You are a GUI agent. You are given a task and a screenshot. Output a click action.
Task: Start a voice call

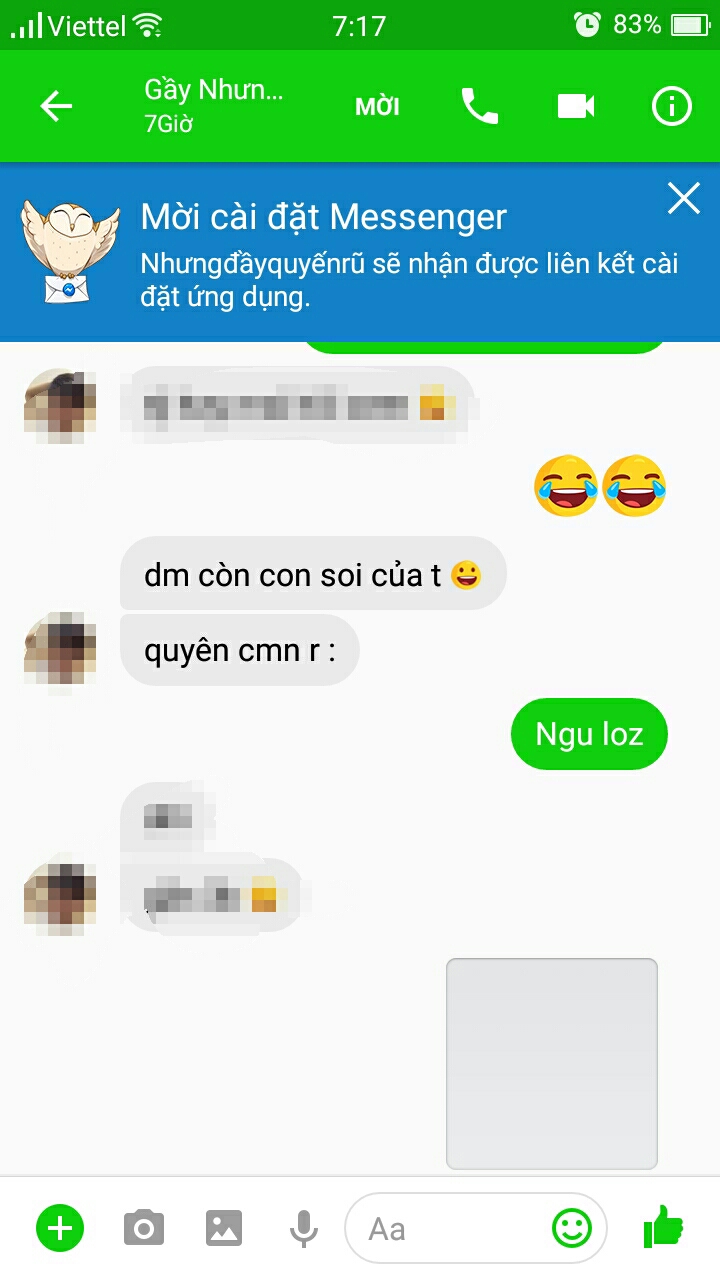click(479, 106)
